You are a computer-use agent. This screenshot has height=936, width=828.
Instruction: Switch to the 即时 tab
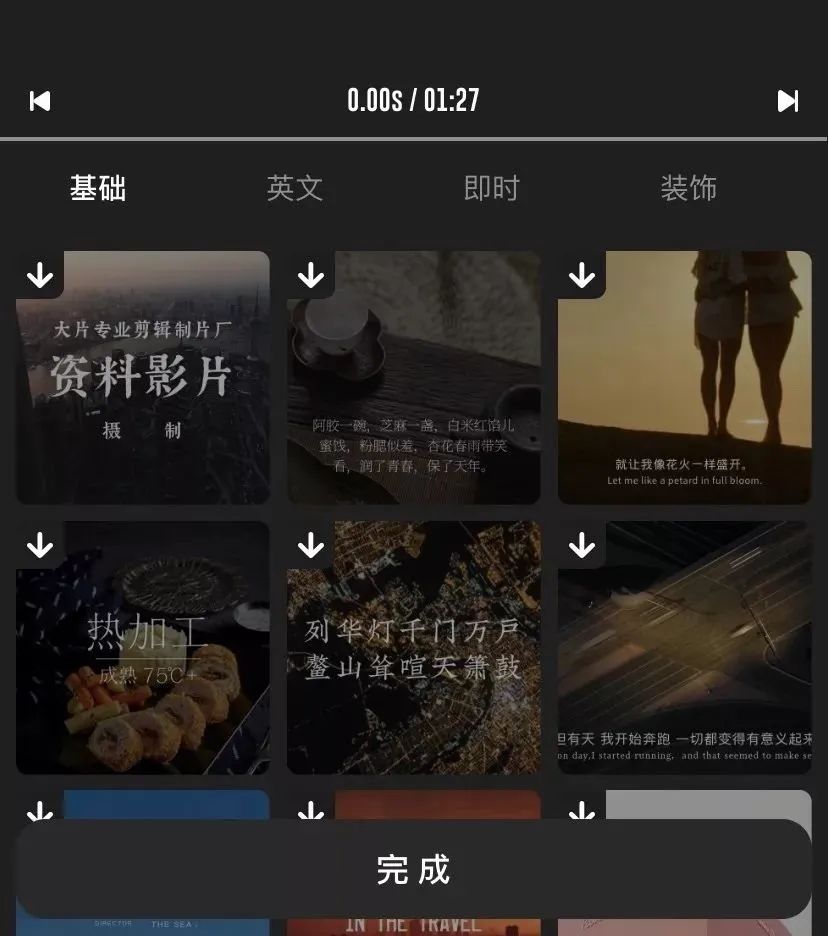(x=491, y=188)
